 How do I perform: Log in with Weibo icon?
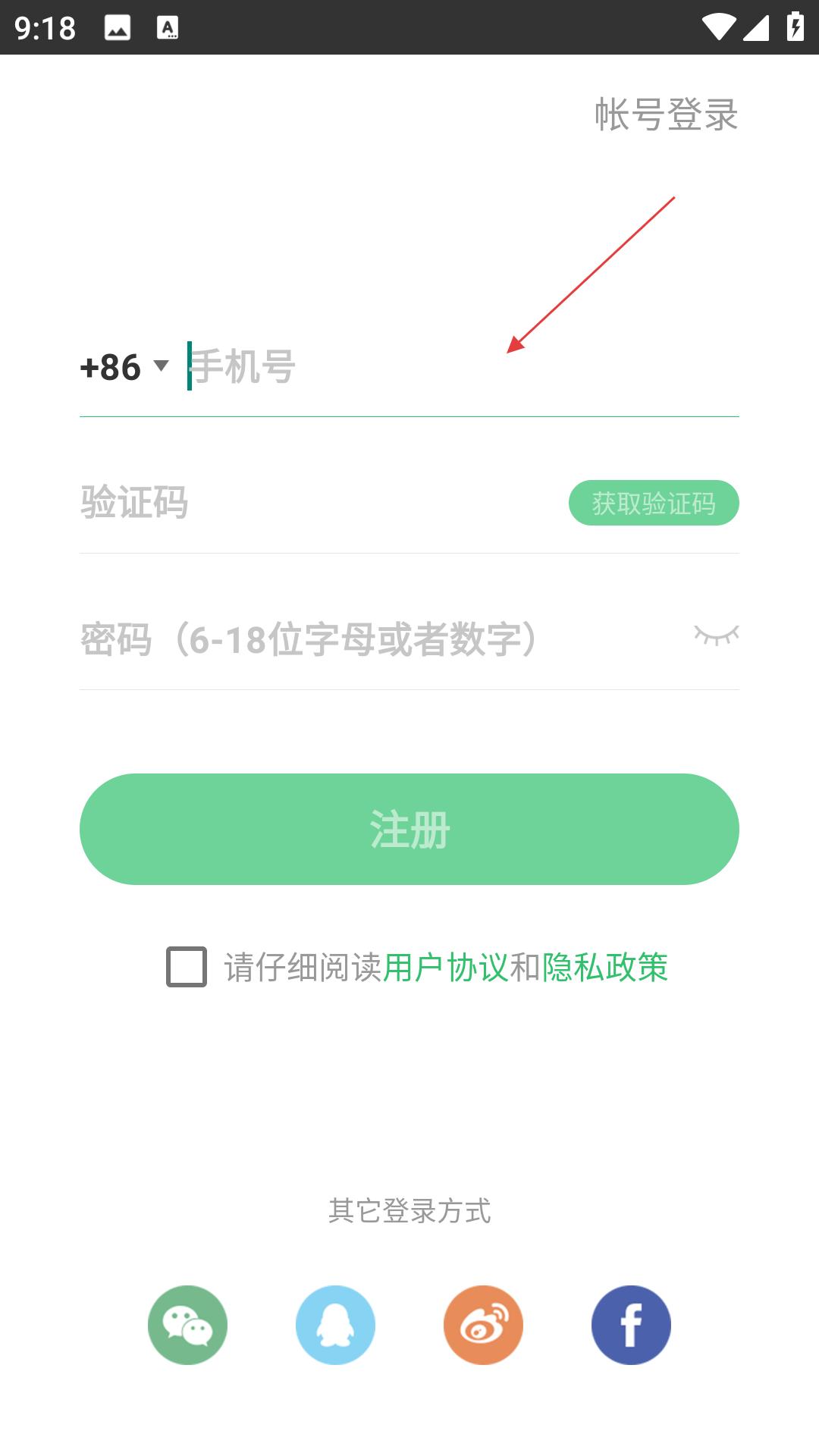tap(483, 1325)
